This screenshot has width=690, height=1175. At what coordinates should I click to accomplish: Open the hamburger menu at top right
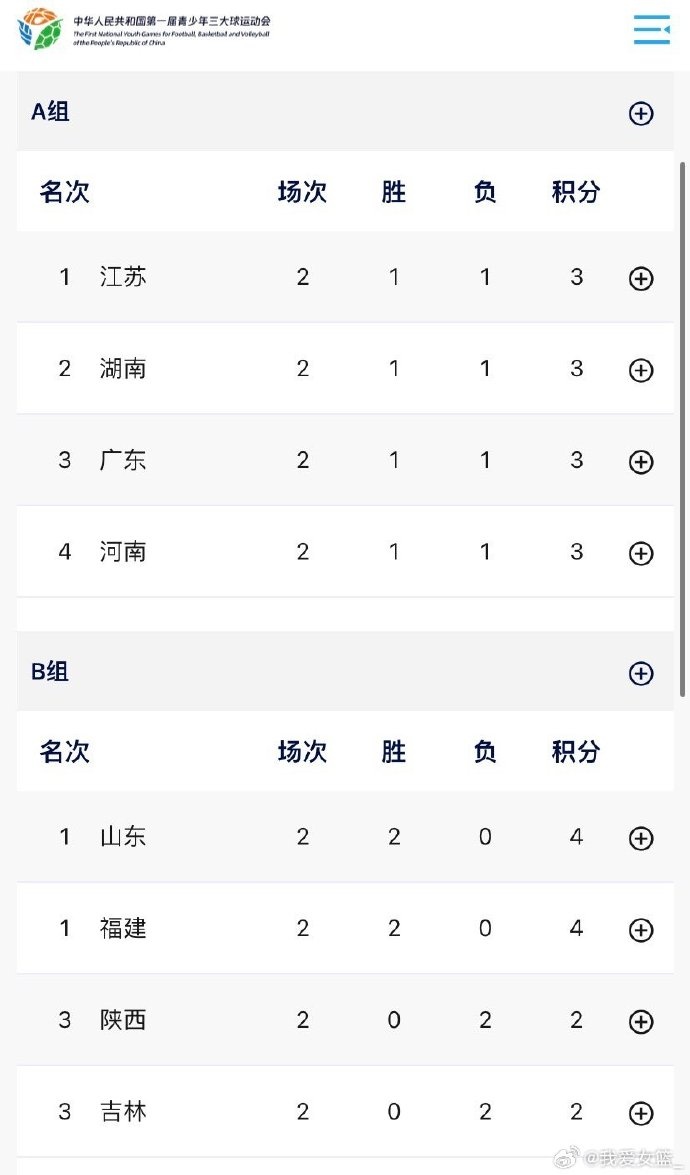tap(652, 29)
